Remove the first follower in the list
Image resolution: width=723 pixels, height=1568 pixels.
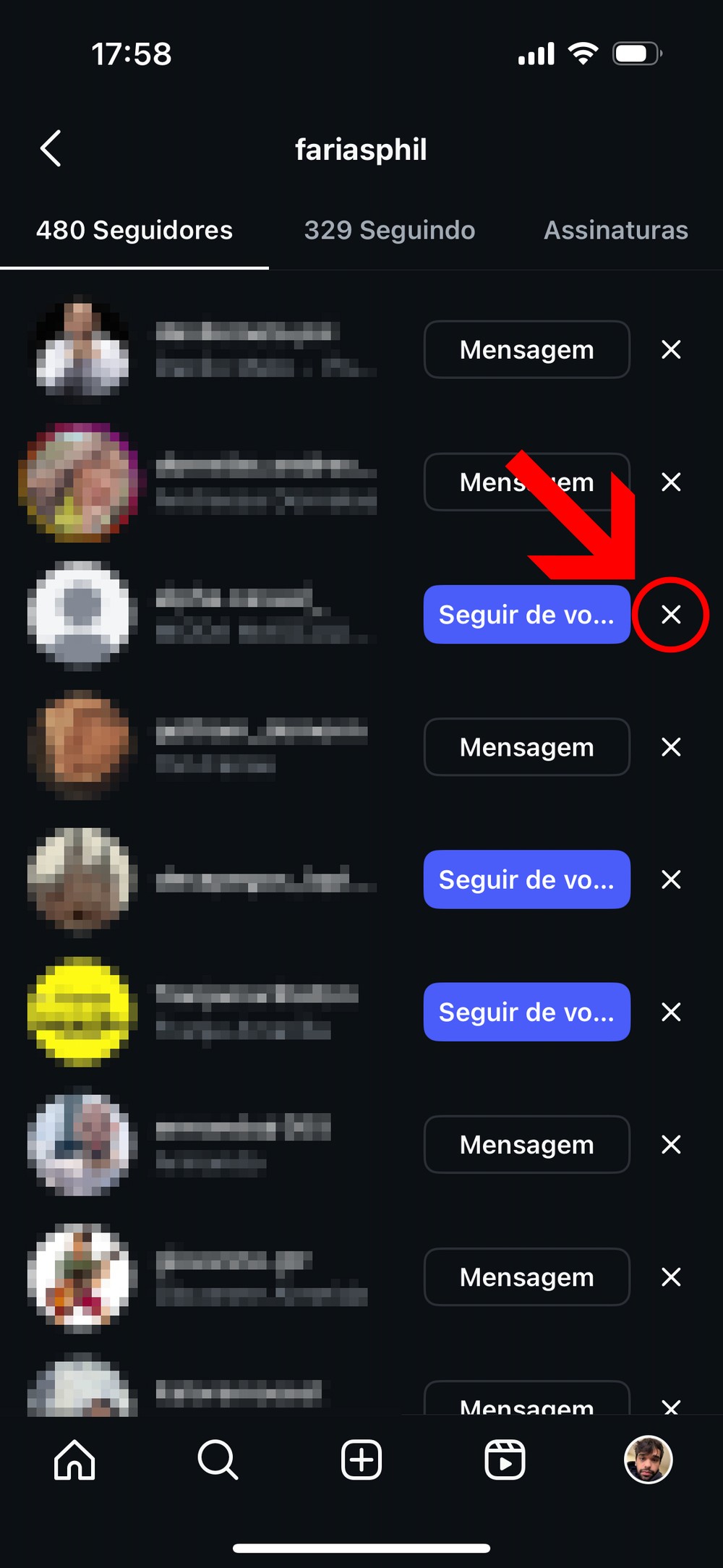pos(671,349)
